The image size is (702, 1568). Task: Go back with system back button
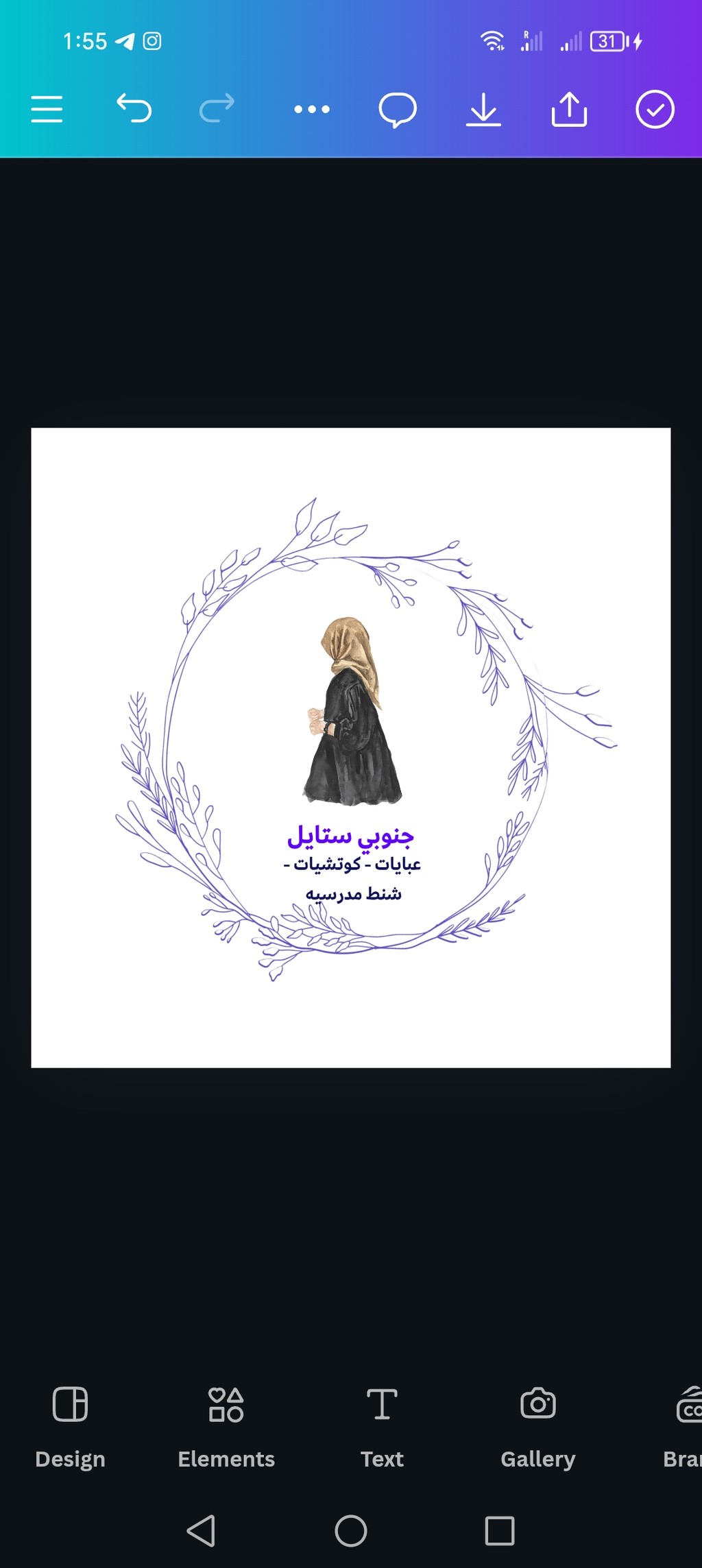point(202,1530)
